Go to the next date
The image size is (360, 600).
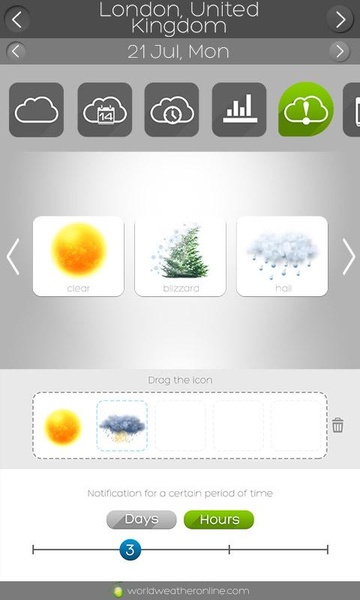pos(340,51)
